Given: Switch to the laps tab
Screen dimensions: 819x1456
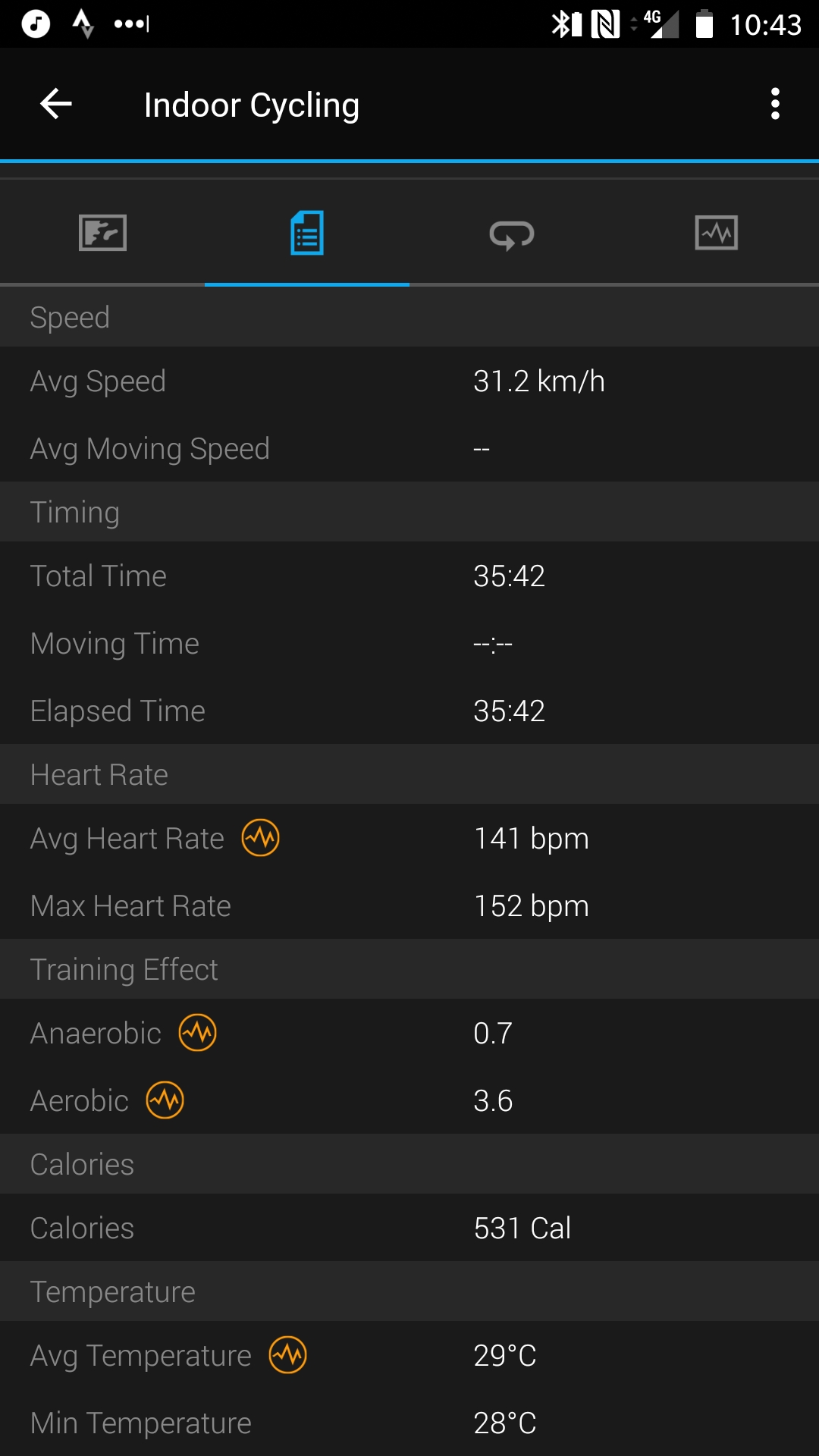Looking at the screenshot, I should 512,234.
